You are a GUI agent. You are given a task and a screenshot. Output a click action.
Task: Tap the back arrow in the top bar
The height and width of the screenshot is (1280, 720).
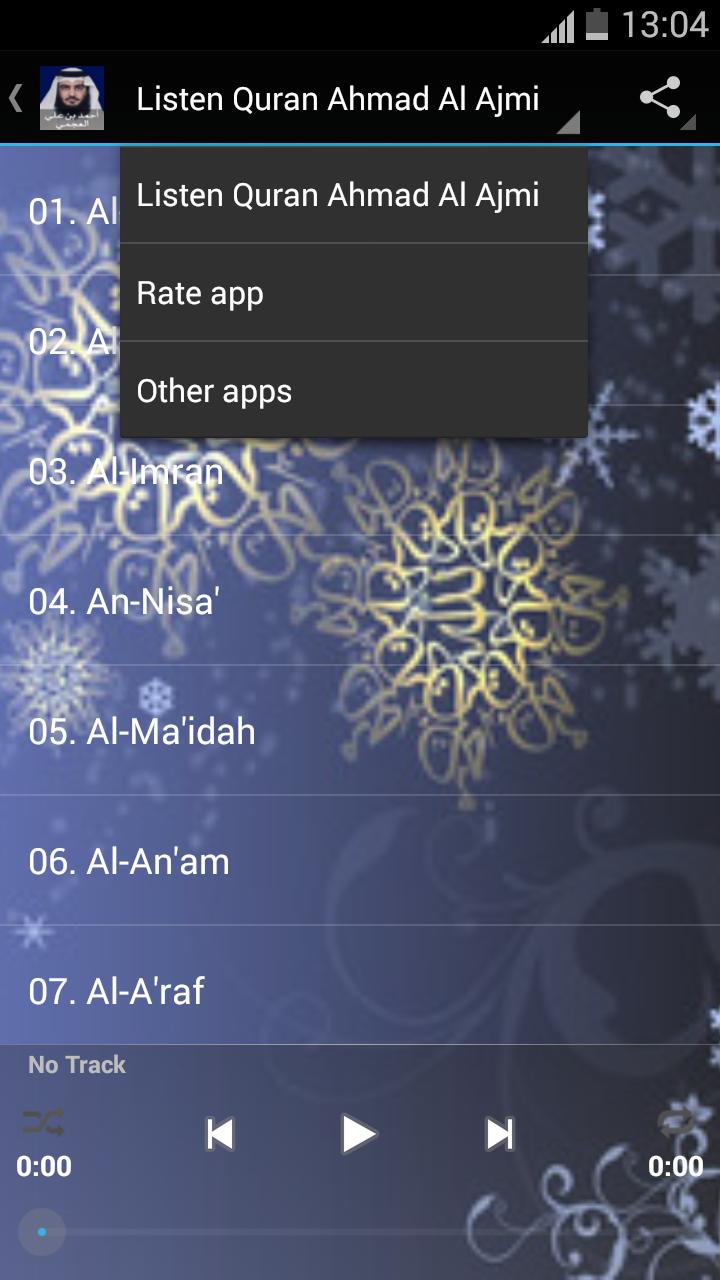pos(14,97)
